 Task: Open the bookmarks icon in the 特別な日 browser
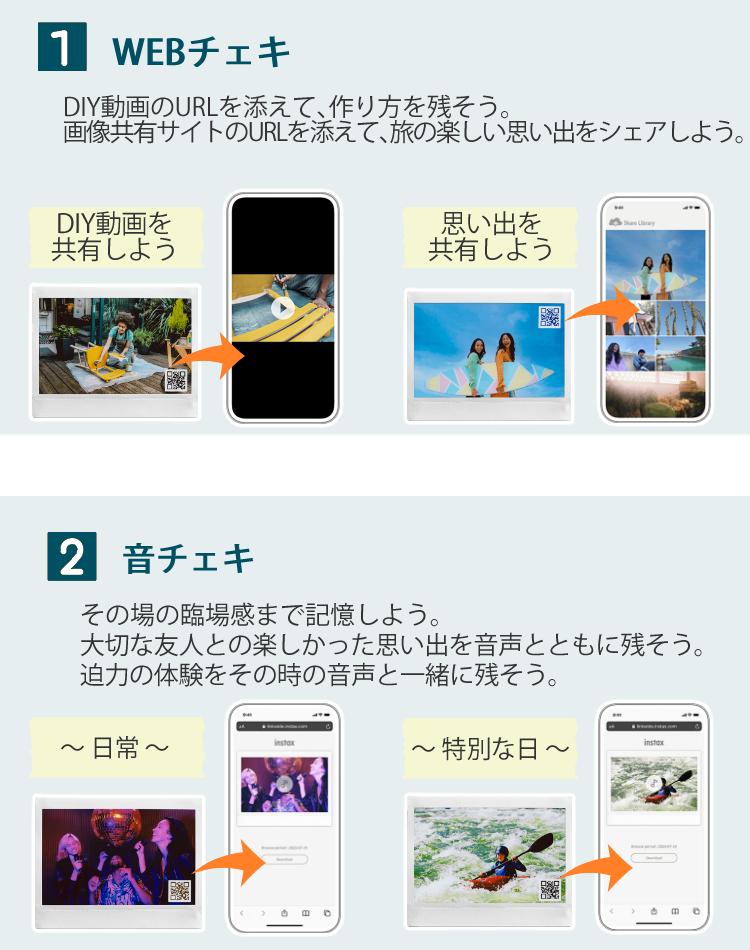tap(674, 910)
